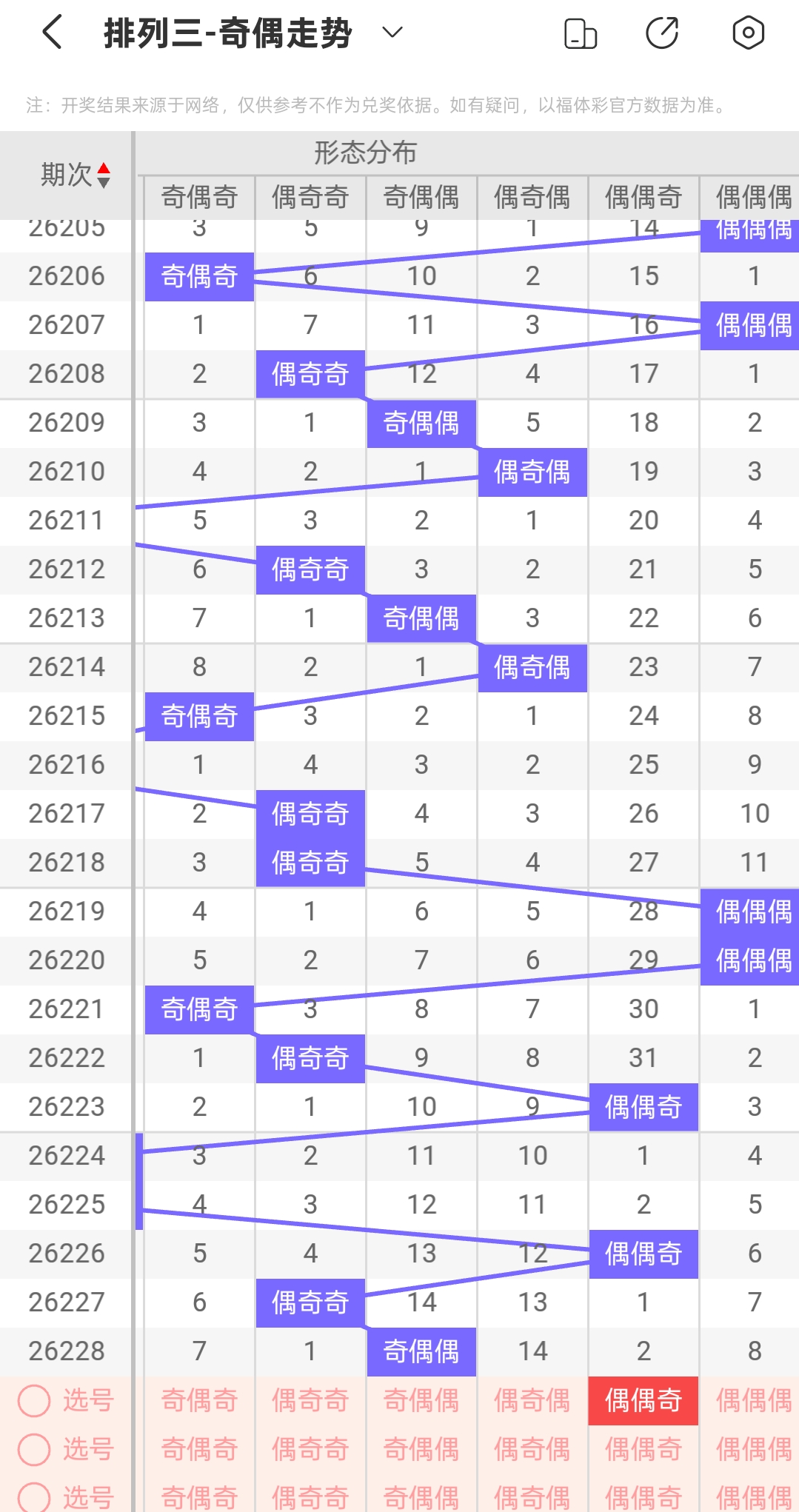Pick 偶偶偶 in the first 选号 row
Image resolution: width=799 pixels, height=1512 pixels.
750,1400
